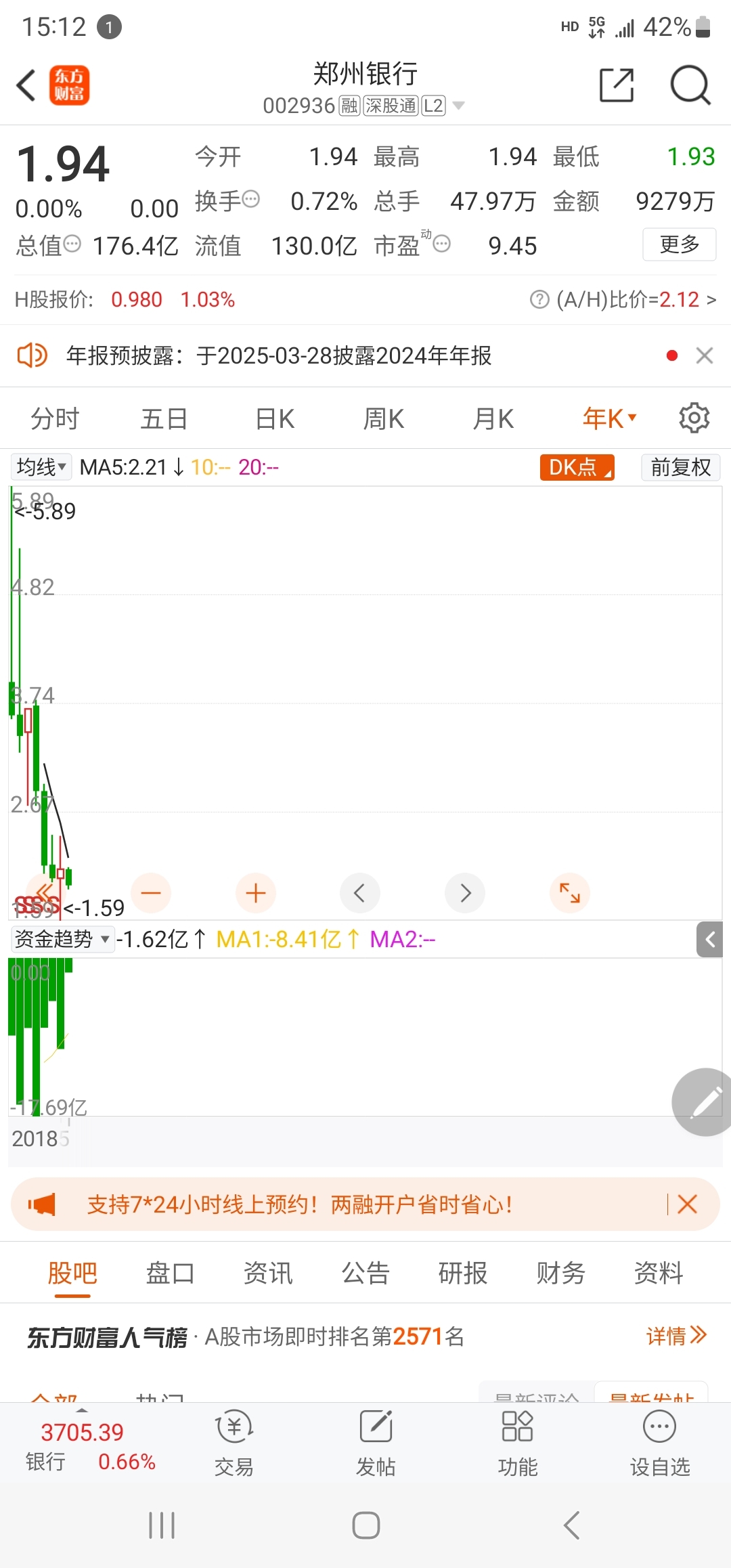Open the 资金趋势 indicator dropdown

pyautogui.click(x=62, y=939)
